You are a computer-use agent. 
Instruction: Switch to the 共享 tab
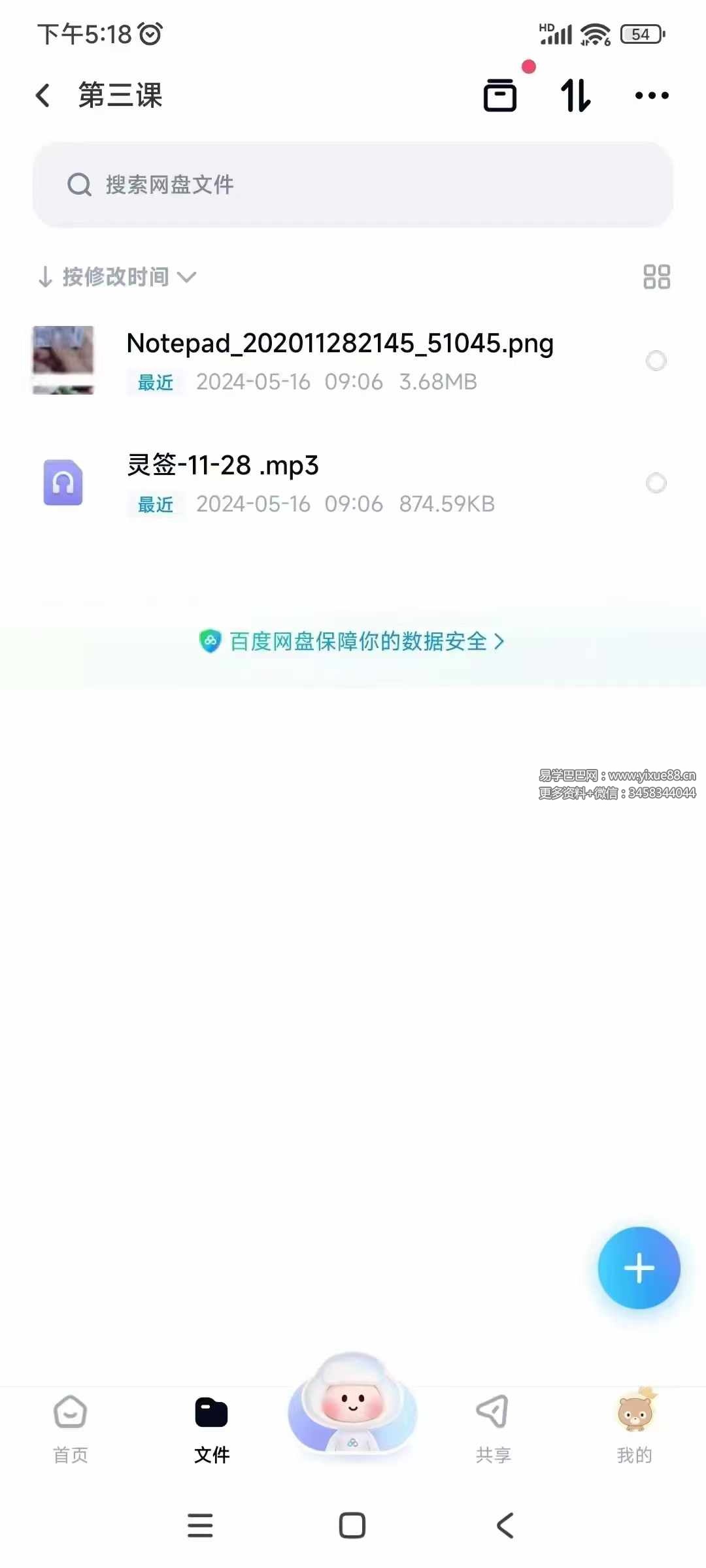(x=493, y=1429)
